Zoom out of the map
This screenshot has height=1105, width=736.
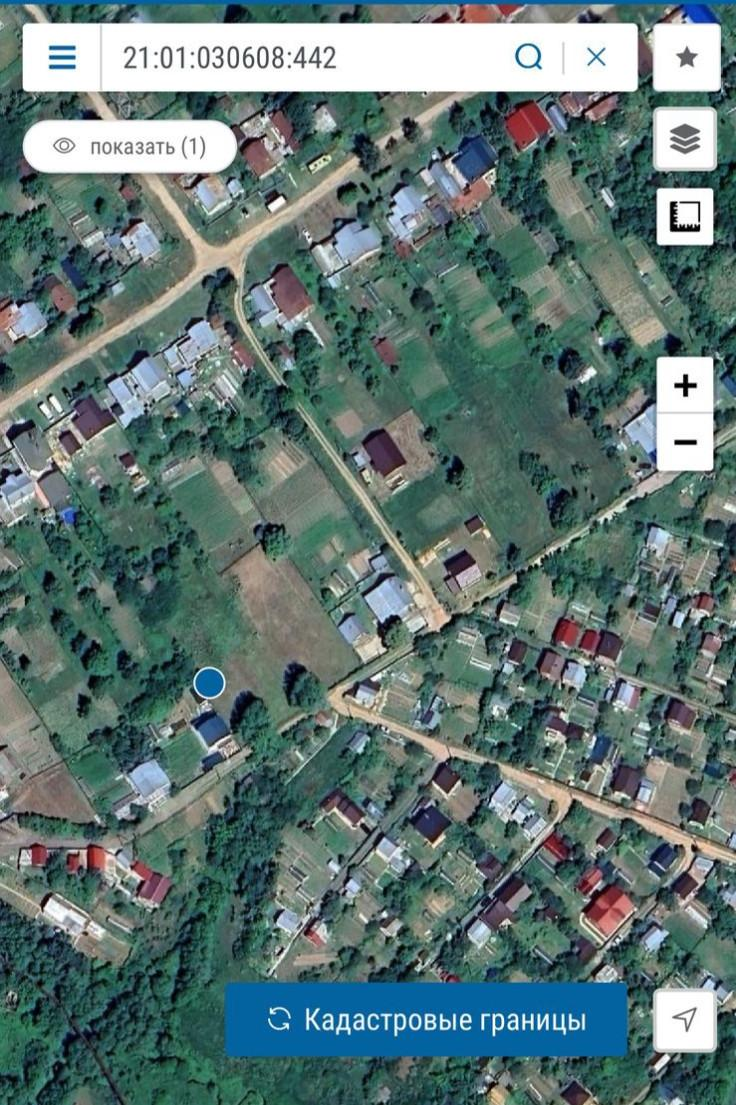click(x=685, y=442)
